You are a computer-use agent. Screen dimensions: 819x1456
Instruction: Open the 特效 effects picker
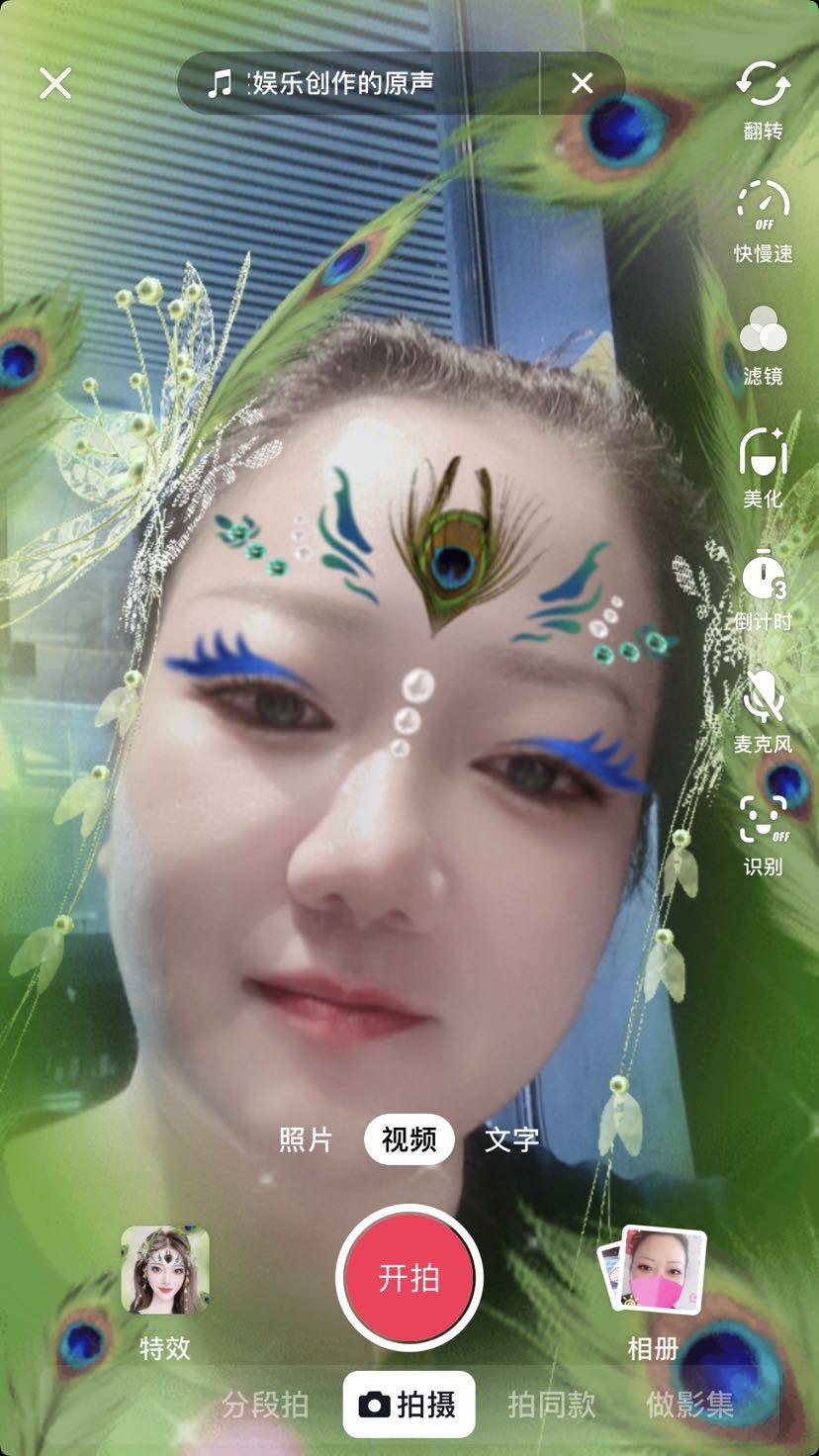tap(164, 1286)
